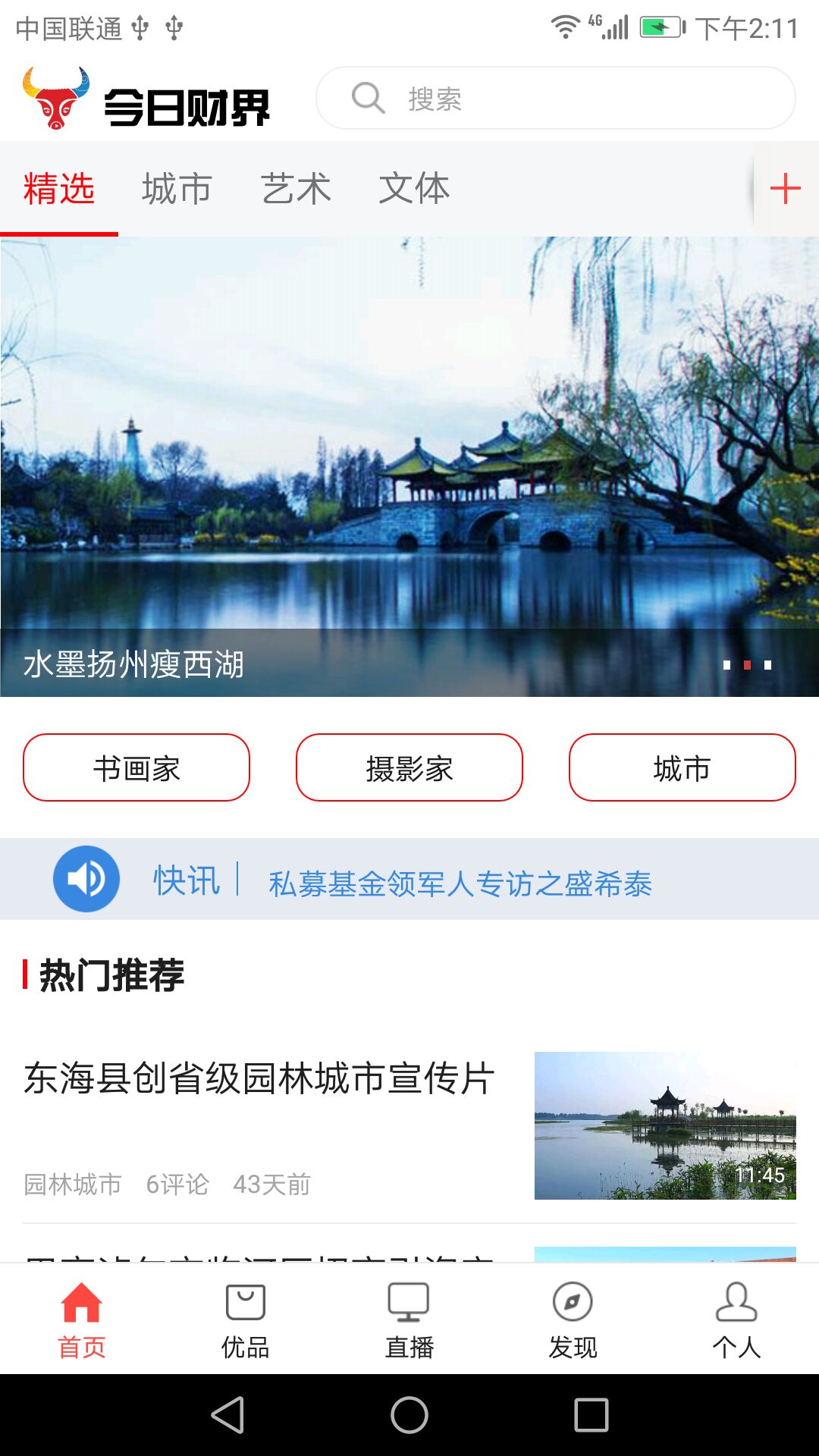Viewport: 819px width, 1456px height.
Task: Go to the 优品 bottom tab
Action: 246,1319
